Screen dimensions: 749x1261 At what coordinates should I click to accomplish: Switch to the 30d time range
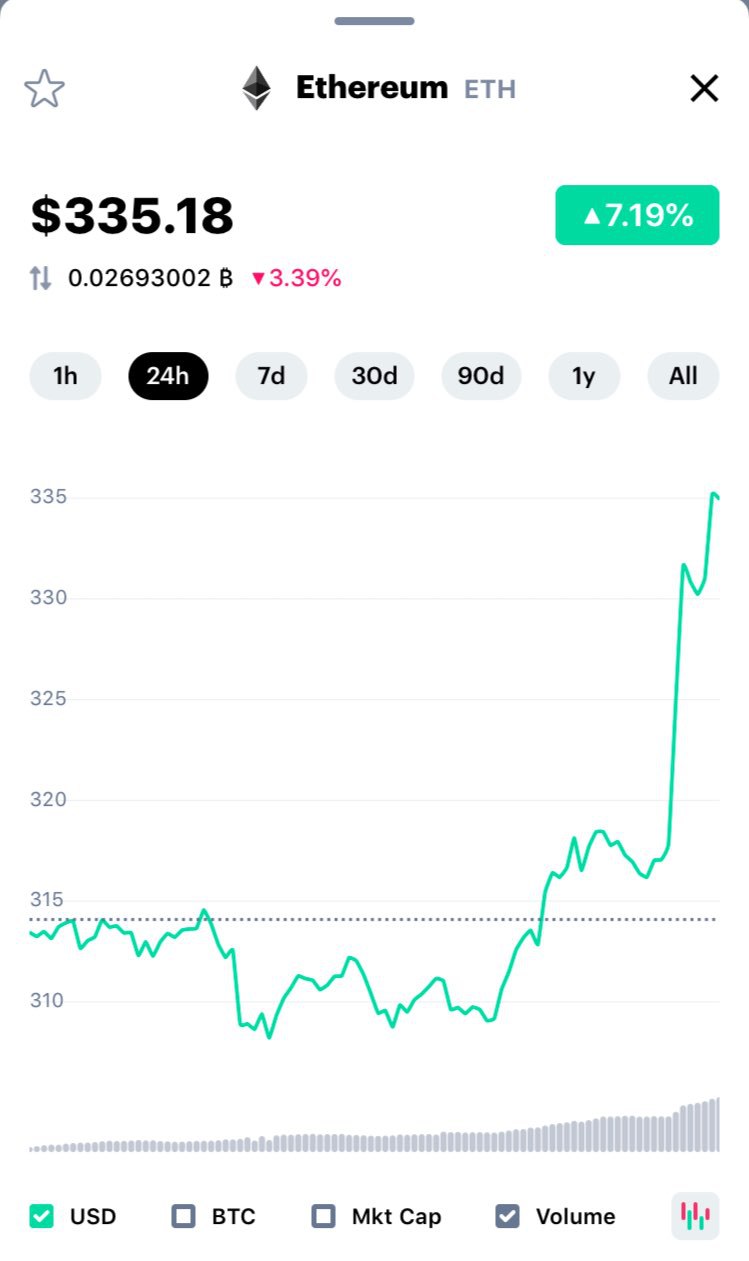pos(374,376)
